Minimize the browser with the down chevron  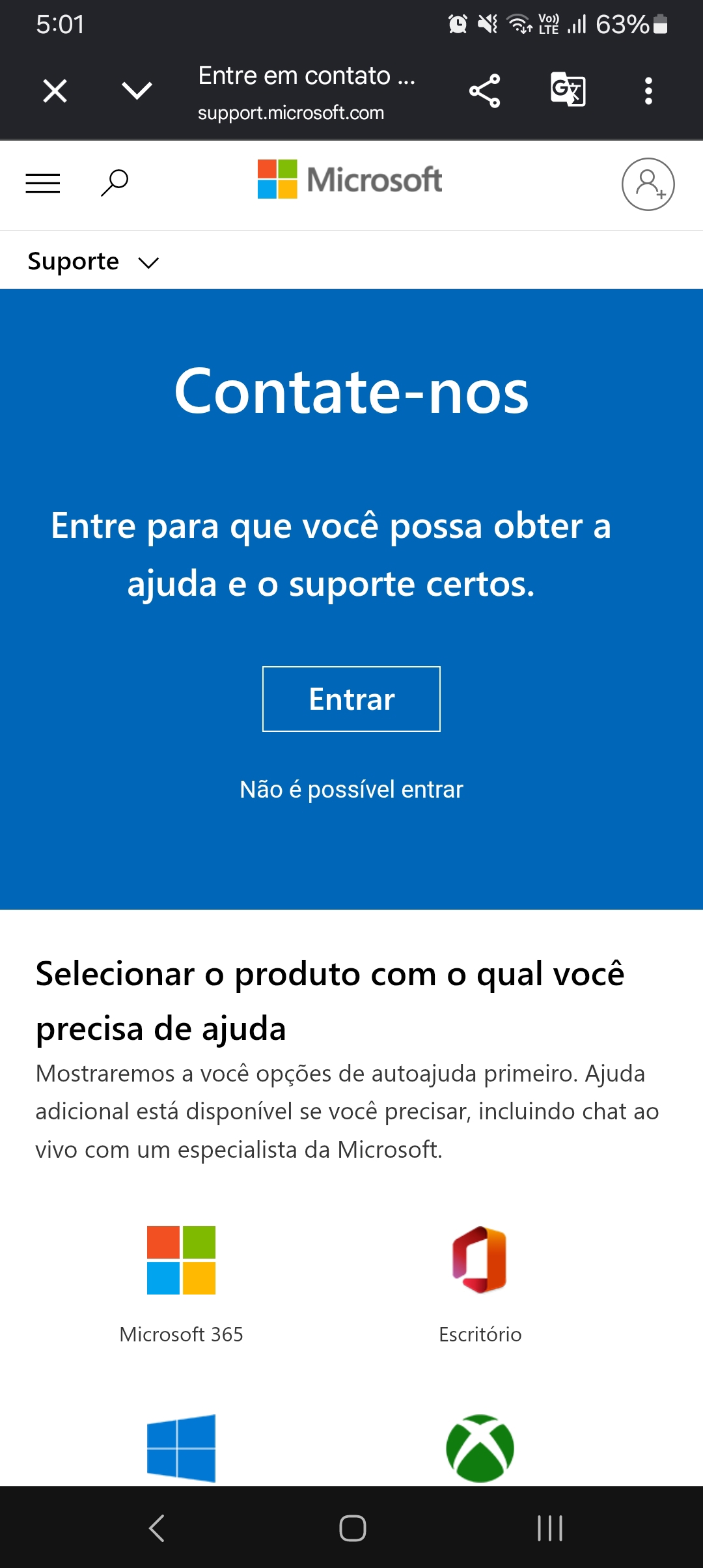137,91
